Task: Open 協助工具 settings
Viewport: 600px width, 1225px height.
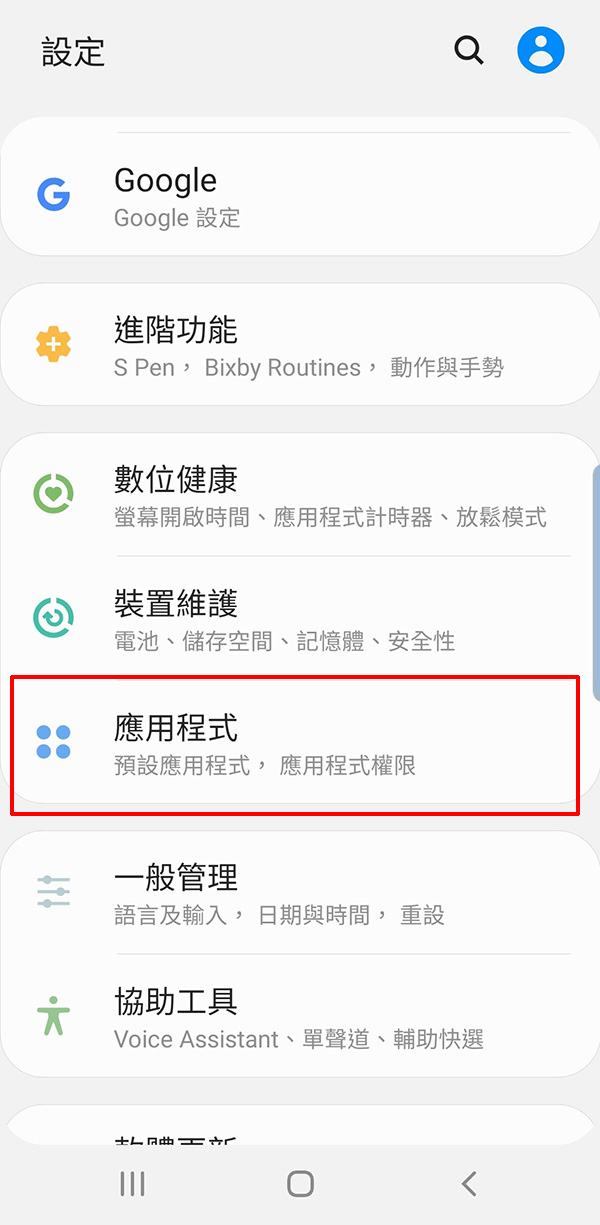Action: (x=300, y=1015)
